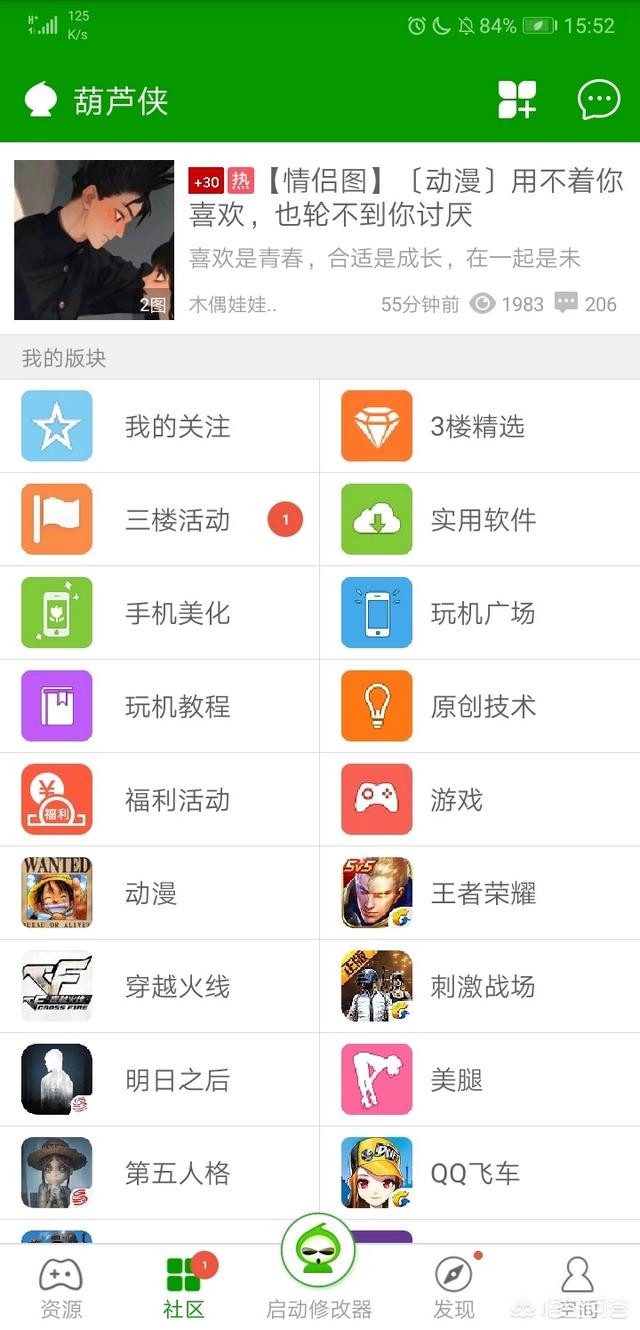640x1330 pixels.
Task: Open 我的关注 section
Action: click(160, 427)
